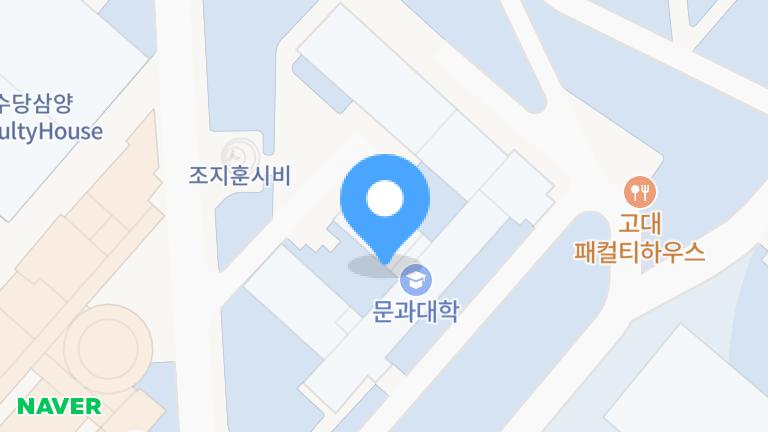Screen dimensions: 768x432
Task: Select the 조지훈시비 landmark marker
Action: [240, 152]
